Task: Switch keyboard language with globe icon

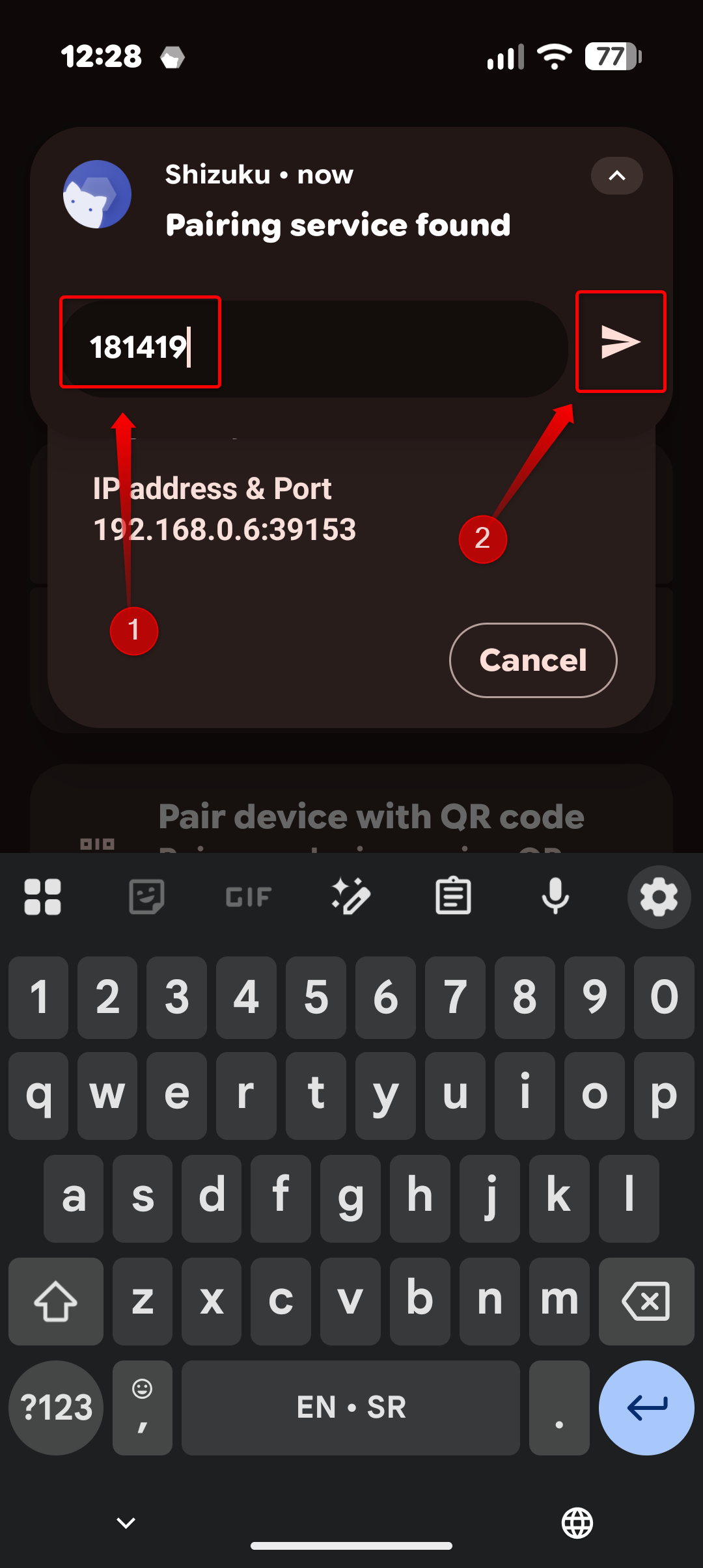Action: [577, 1523]
